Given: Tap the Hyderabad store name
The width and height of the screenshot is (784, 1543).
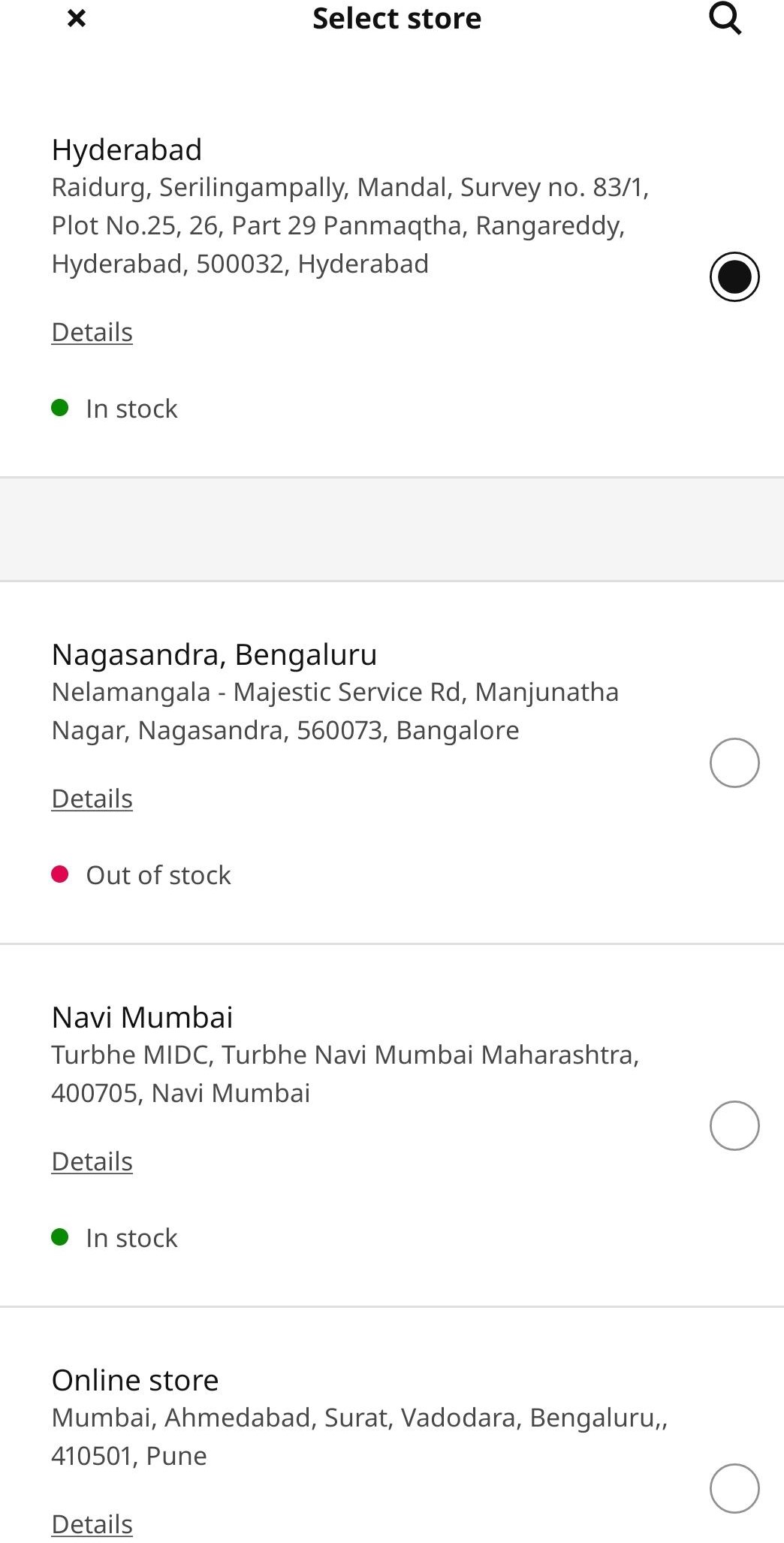Looking at the screenshot, I should pos(126,149).
